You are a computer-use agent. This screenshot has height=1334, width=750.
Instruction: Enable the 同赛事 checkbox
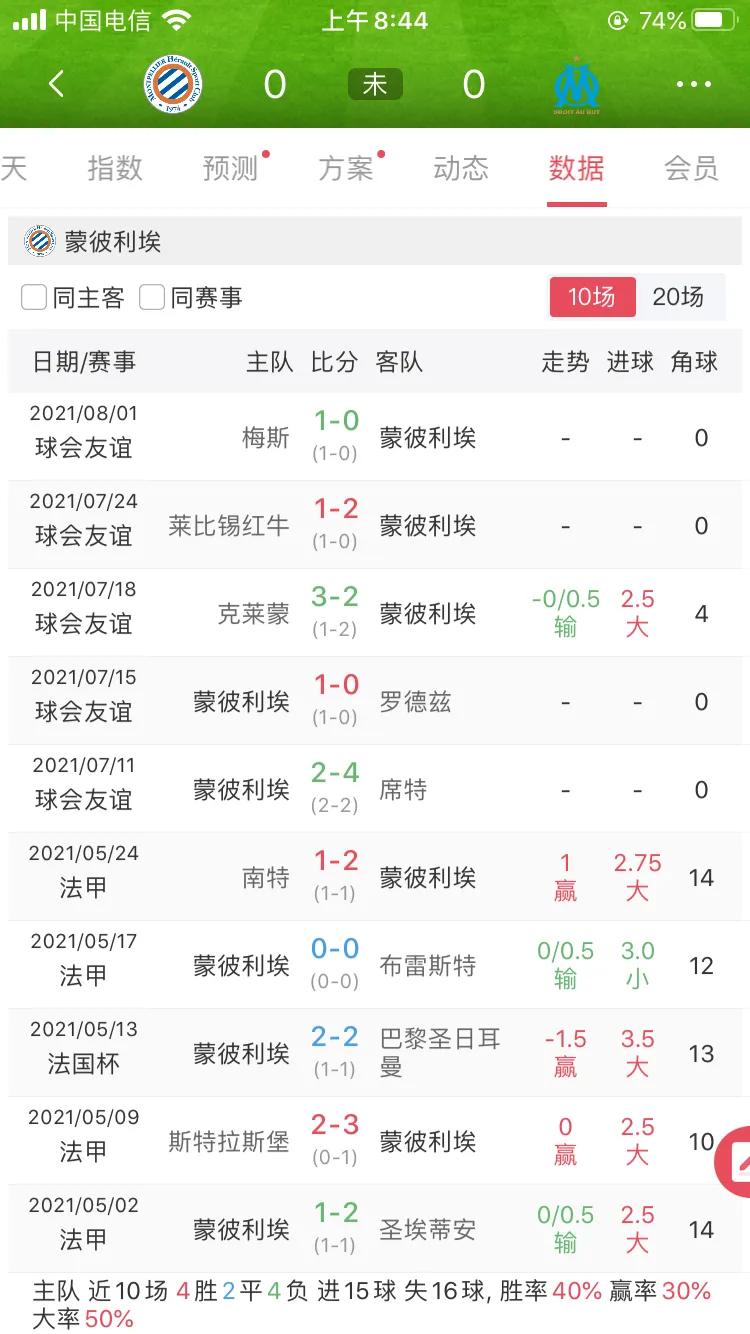[x=152, y=297]
